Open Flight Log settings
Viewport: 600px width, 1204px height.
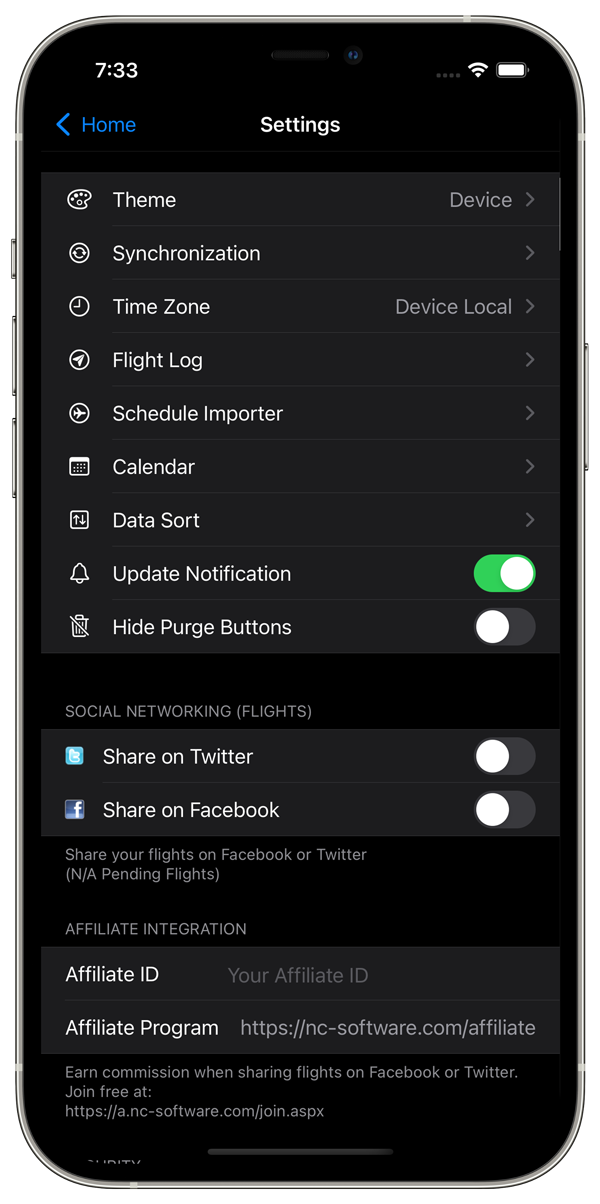[300, 360]
